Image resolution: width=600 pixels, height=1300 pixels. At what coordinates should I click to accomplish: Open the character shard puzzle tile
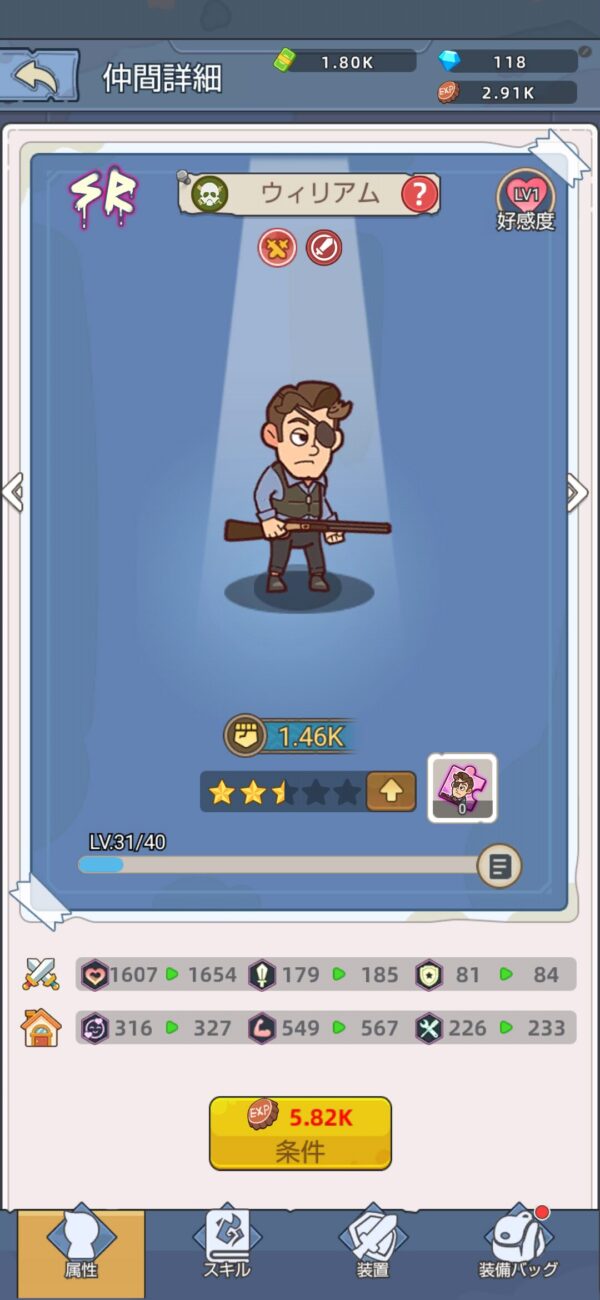[x=462, y=787]
